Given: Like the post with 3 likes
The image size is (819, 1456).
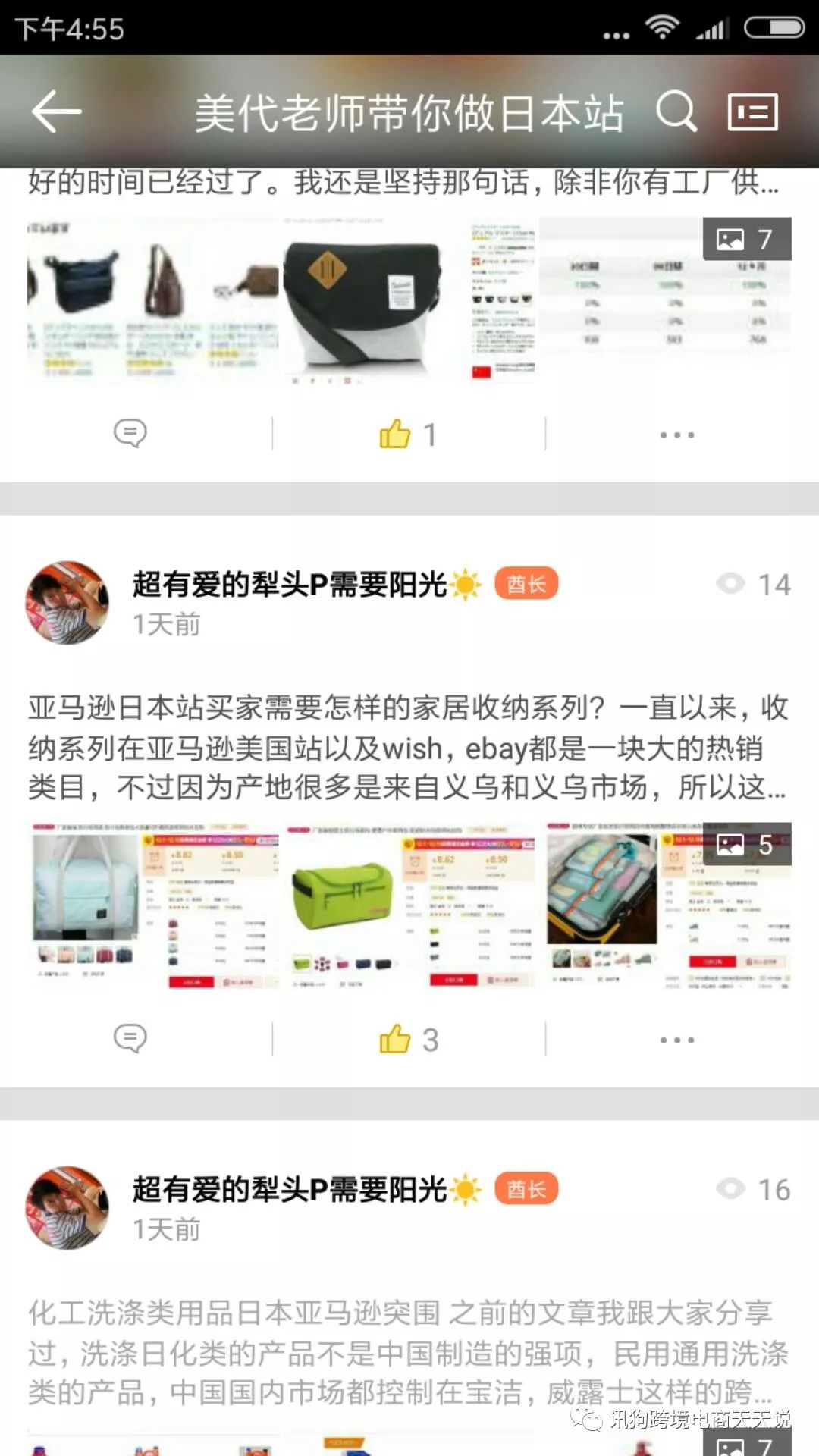Looking at the screenshot, I should [x=408, y=1039].
